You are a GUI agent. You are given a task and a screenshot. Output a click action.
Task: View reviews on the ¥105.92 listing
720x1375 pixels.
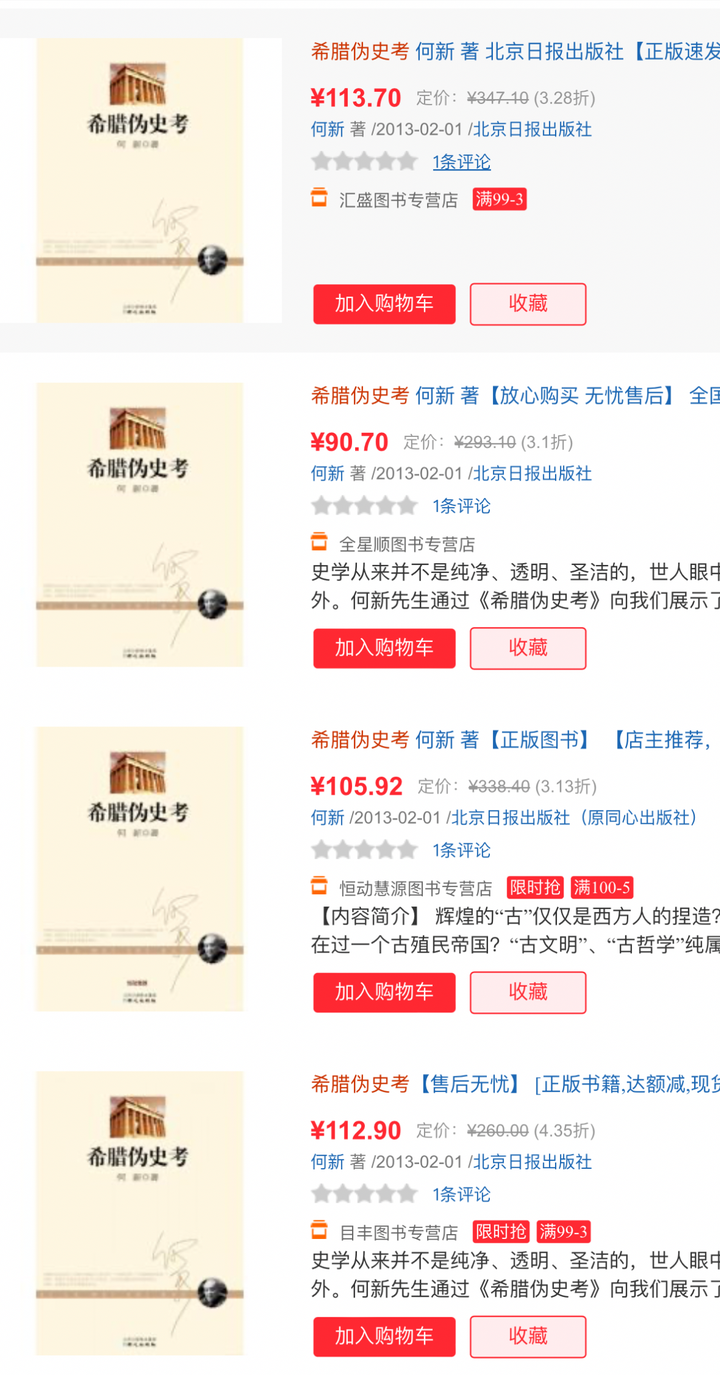(x=461, y=850)
